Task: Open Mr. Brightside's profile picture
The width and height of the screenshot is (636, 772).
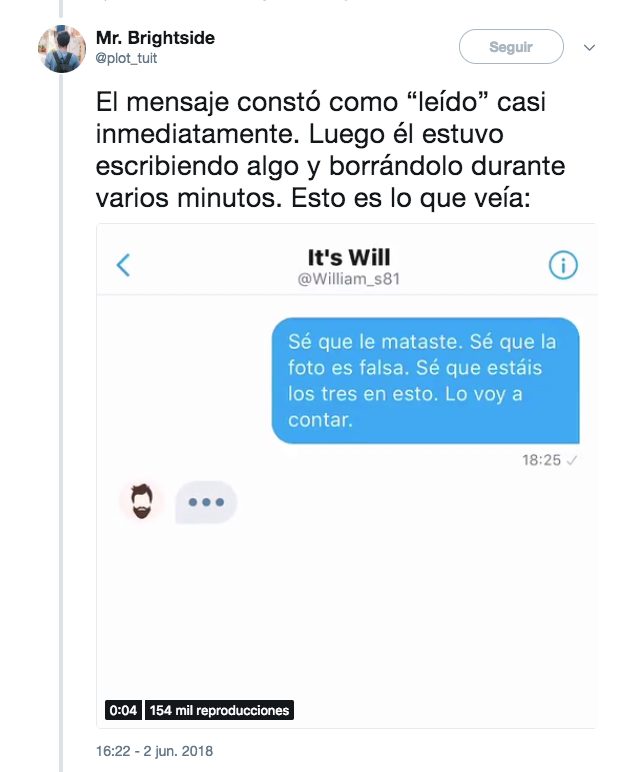Action: click(62, 48)
